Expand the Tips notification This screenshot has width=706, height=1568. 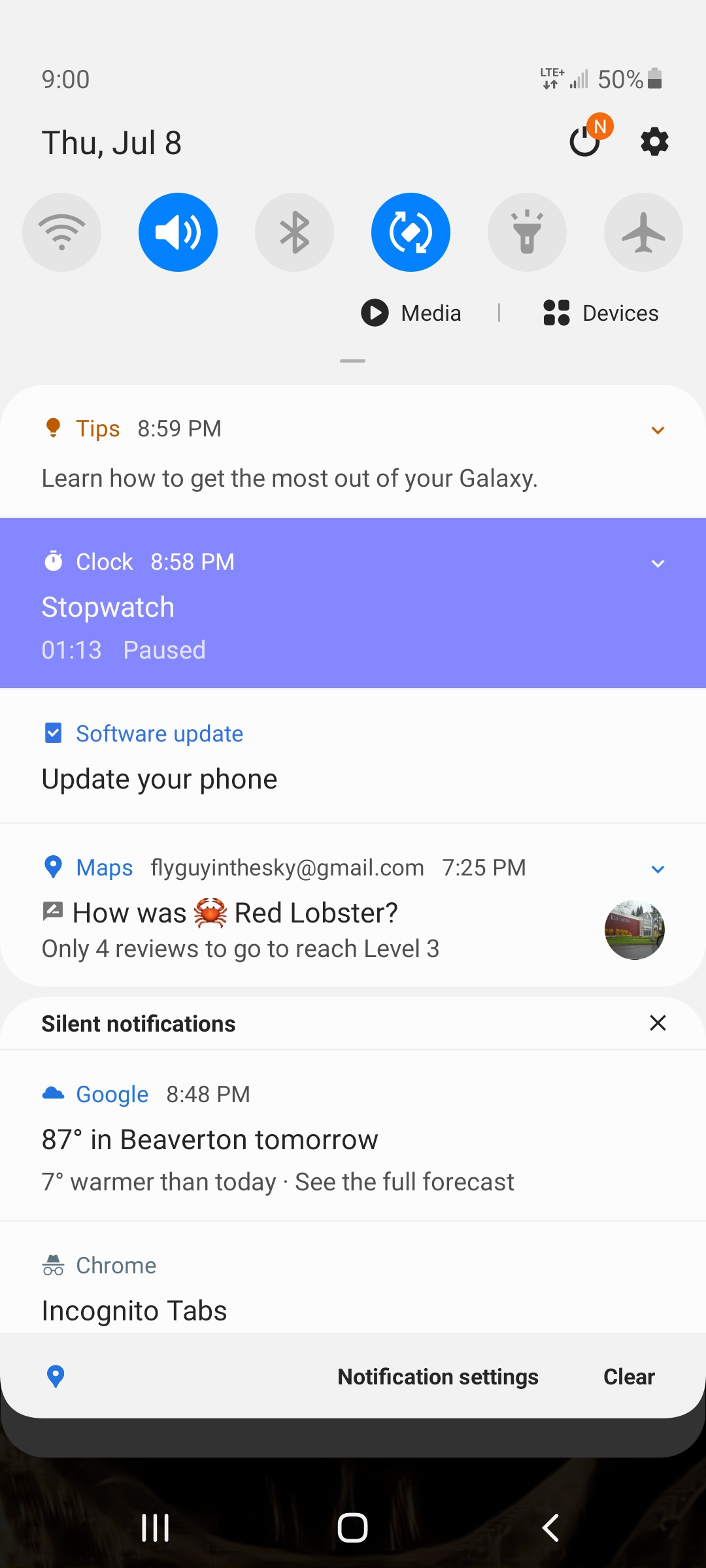point(658,430)
